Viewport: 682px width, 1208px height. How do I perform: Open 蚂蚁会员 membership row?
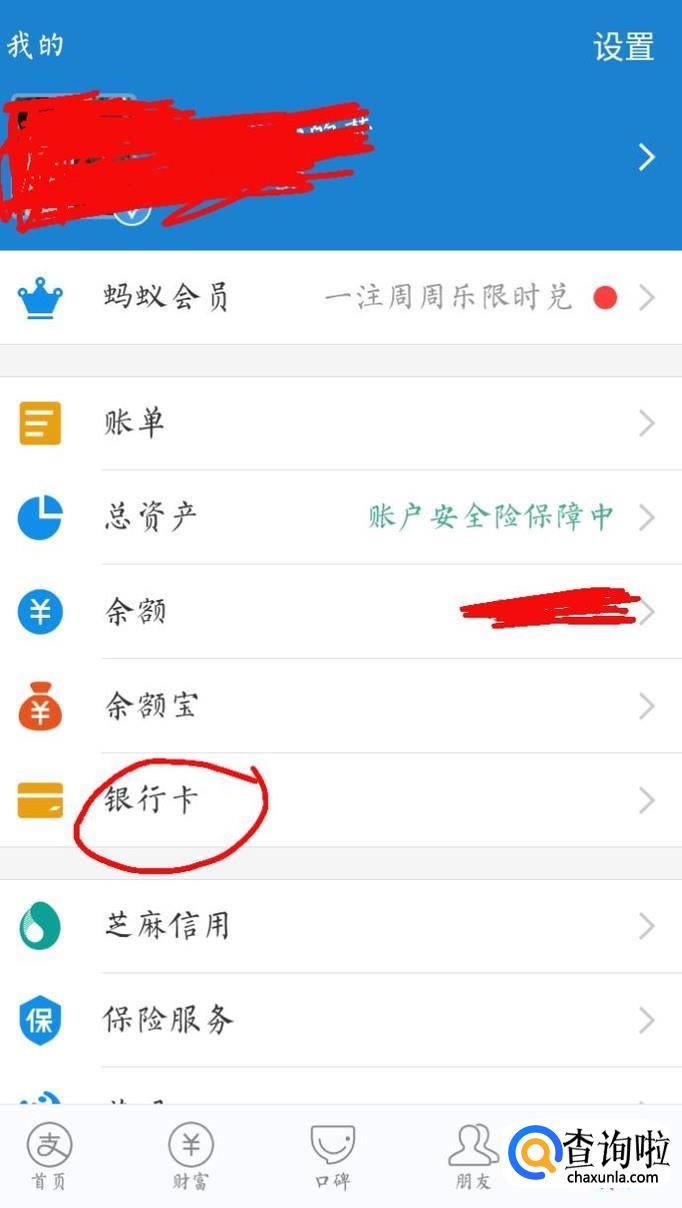point(340,297)
